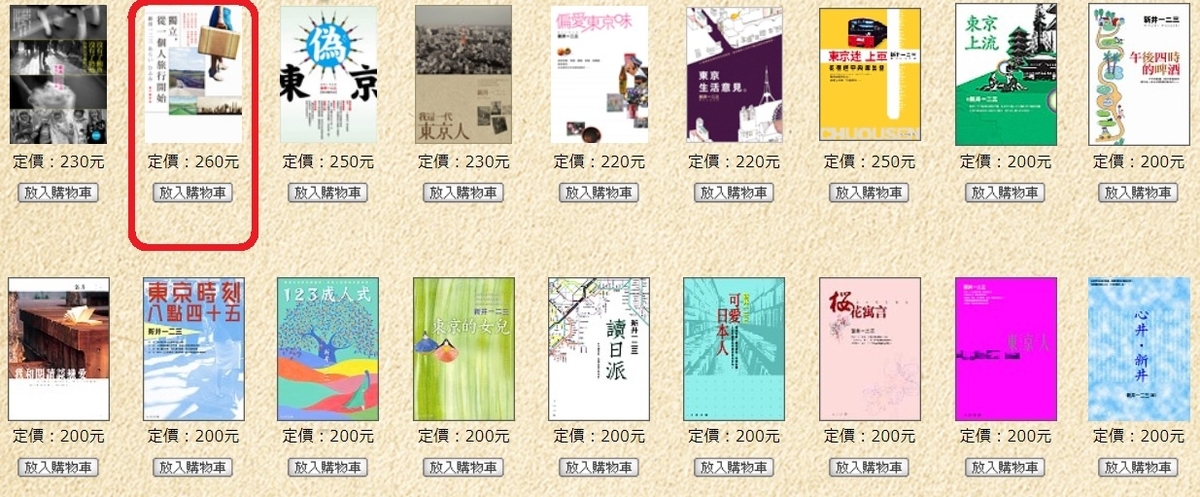Add 東京時刻八點四十五 to the cart
Image resolution: width=1200 pixels, height=497 pixels.
tap(193, 468)
